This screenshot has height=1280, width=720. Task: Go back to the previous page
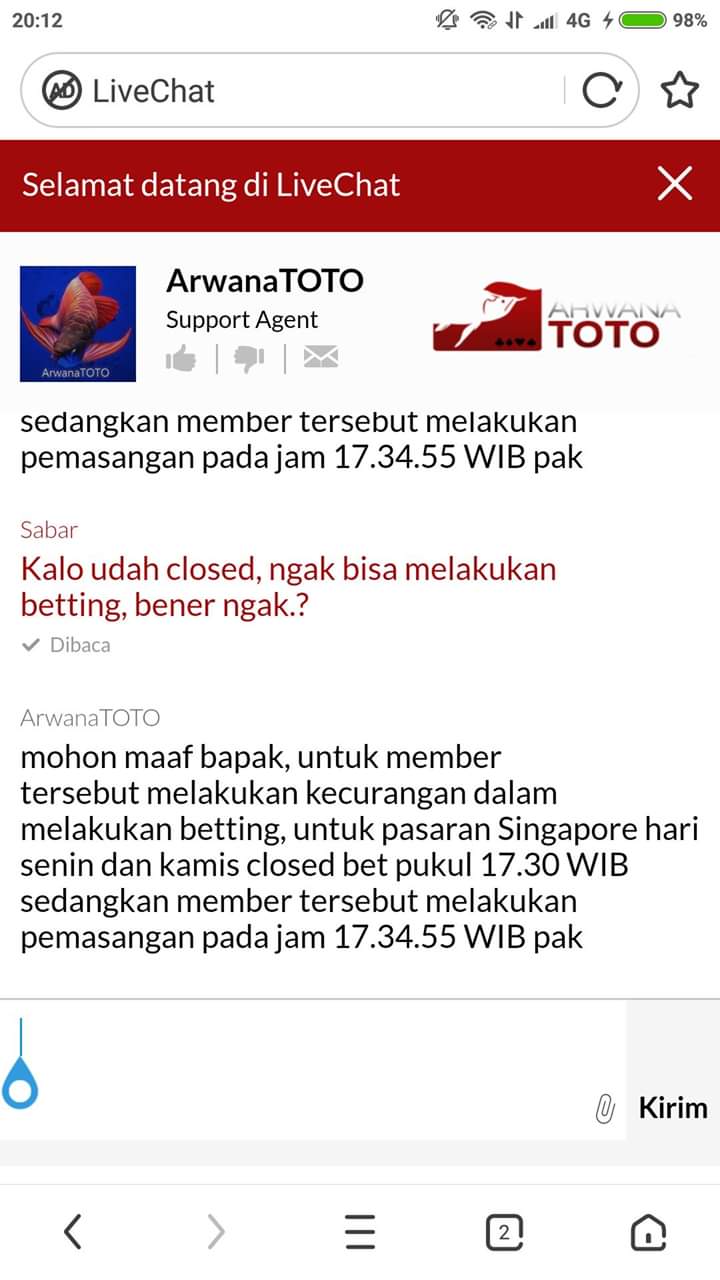tap(72, 1232)
